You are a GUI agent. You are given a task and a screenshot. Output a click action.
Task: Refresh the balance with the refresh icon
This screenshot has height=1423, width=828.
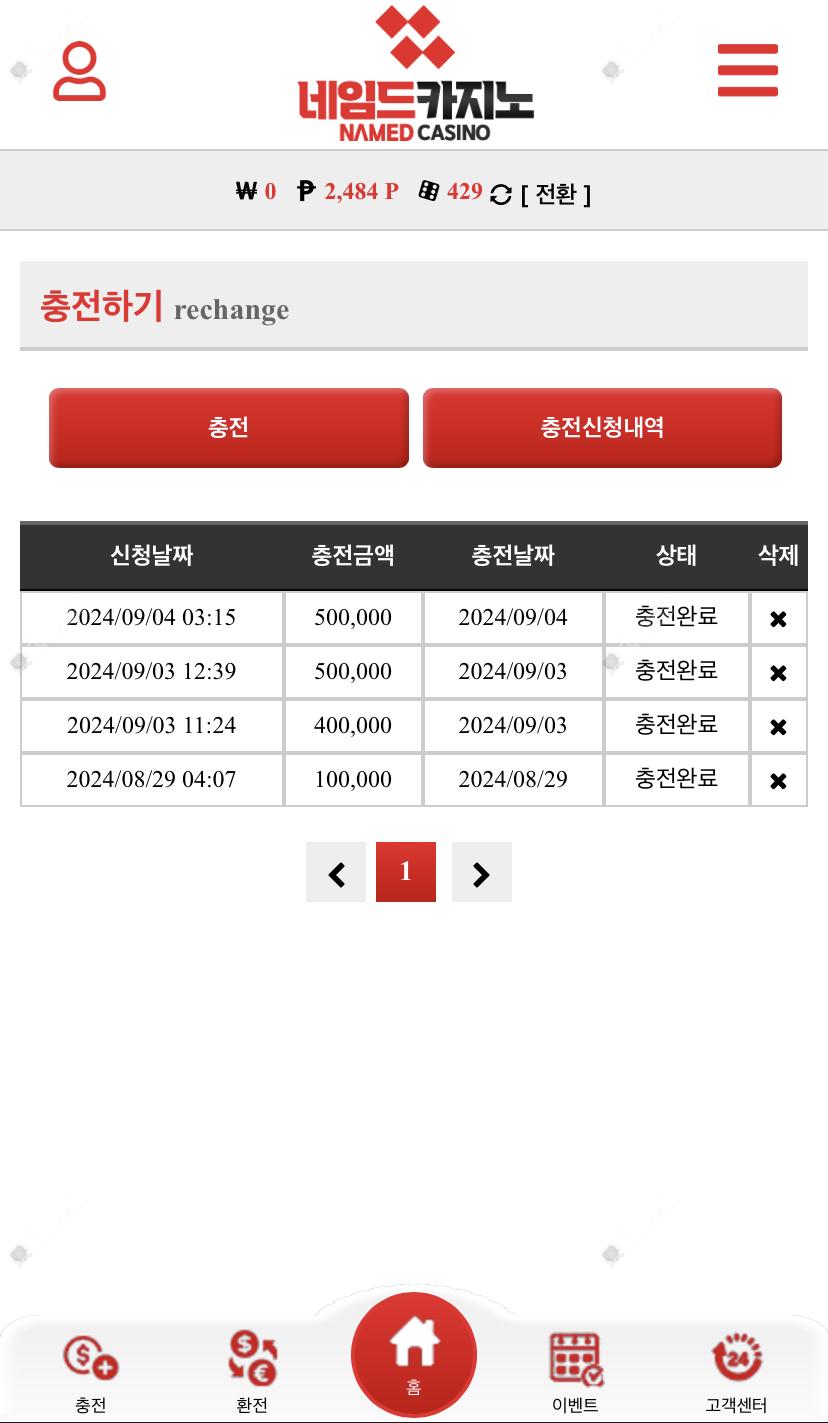click(501, 195)
